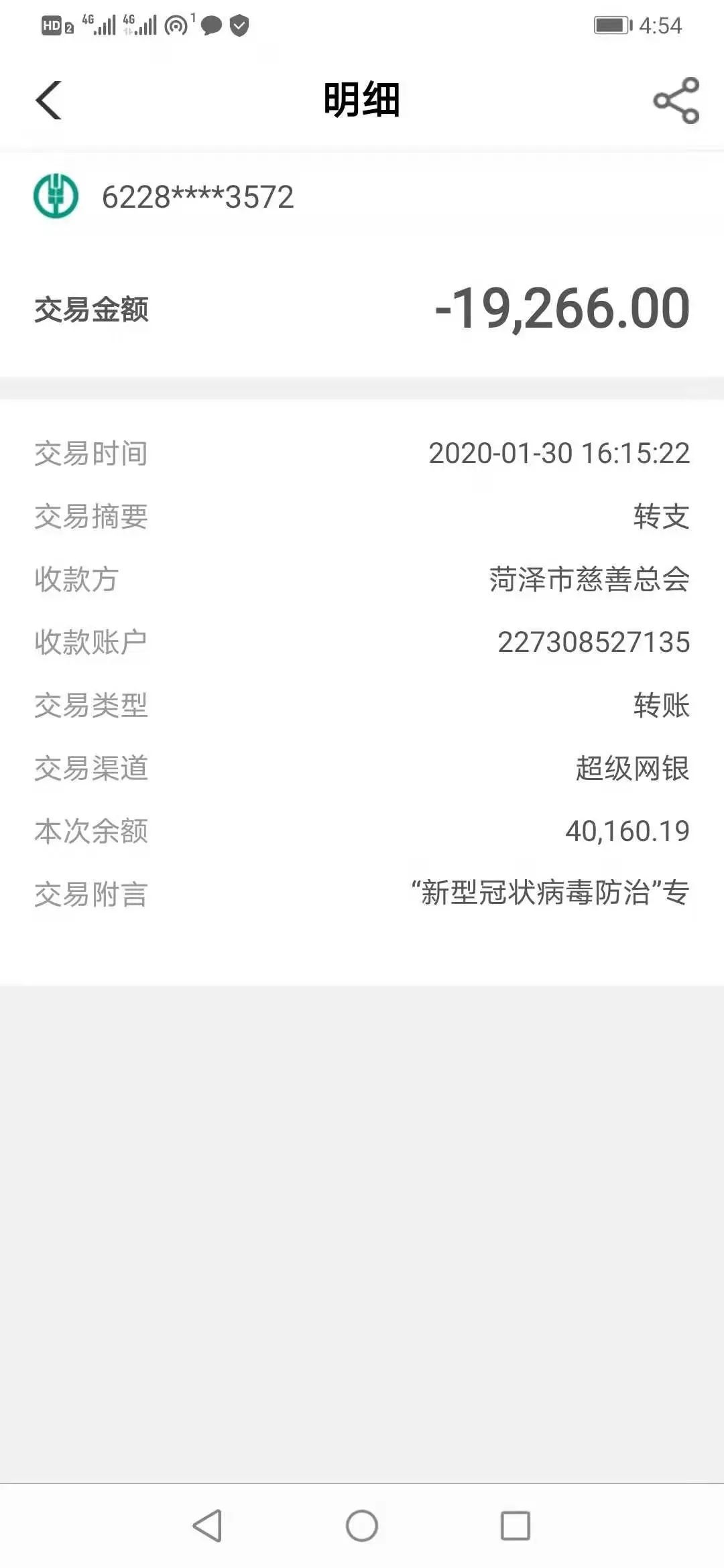Select masked card number 6228****3572
The width and height of the screenshot is (724, 1568).
click(198, 197)
